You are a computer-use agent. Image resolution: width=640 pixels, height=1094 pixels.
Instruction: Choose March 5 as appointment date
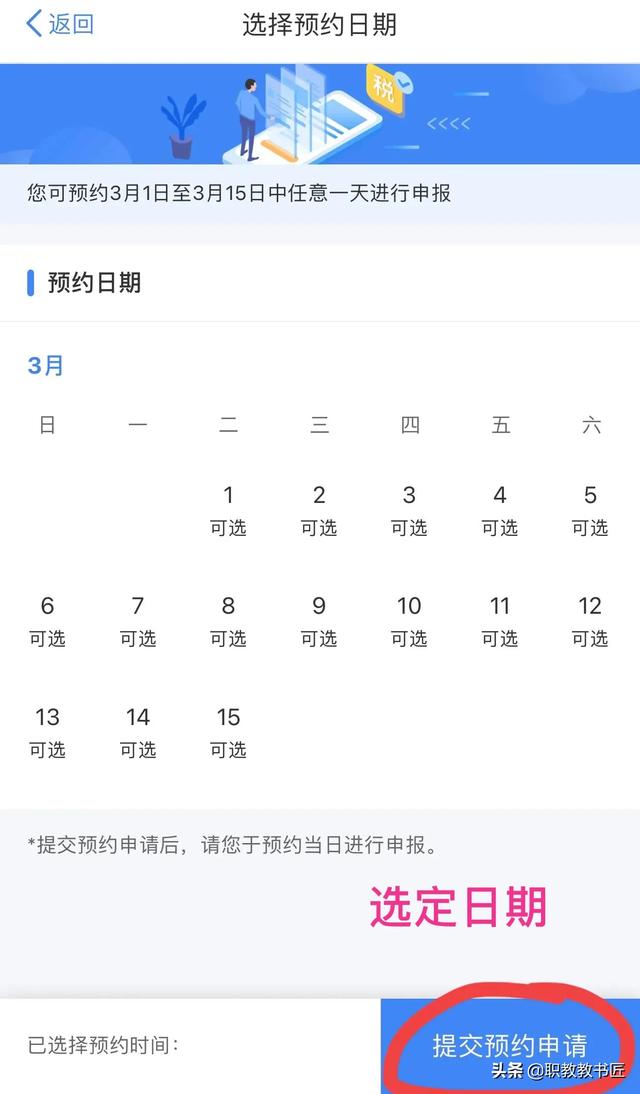coord(590,508)
